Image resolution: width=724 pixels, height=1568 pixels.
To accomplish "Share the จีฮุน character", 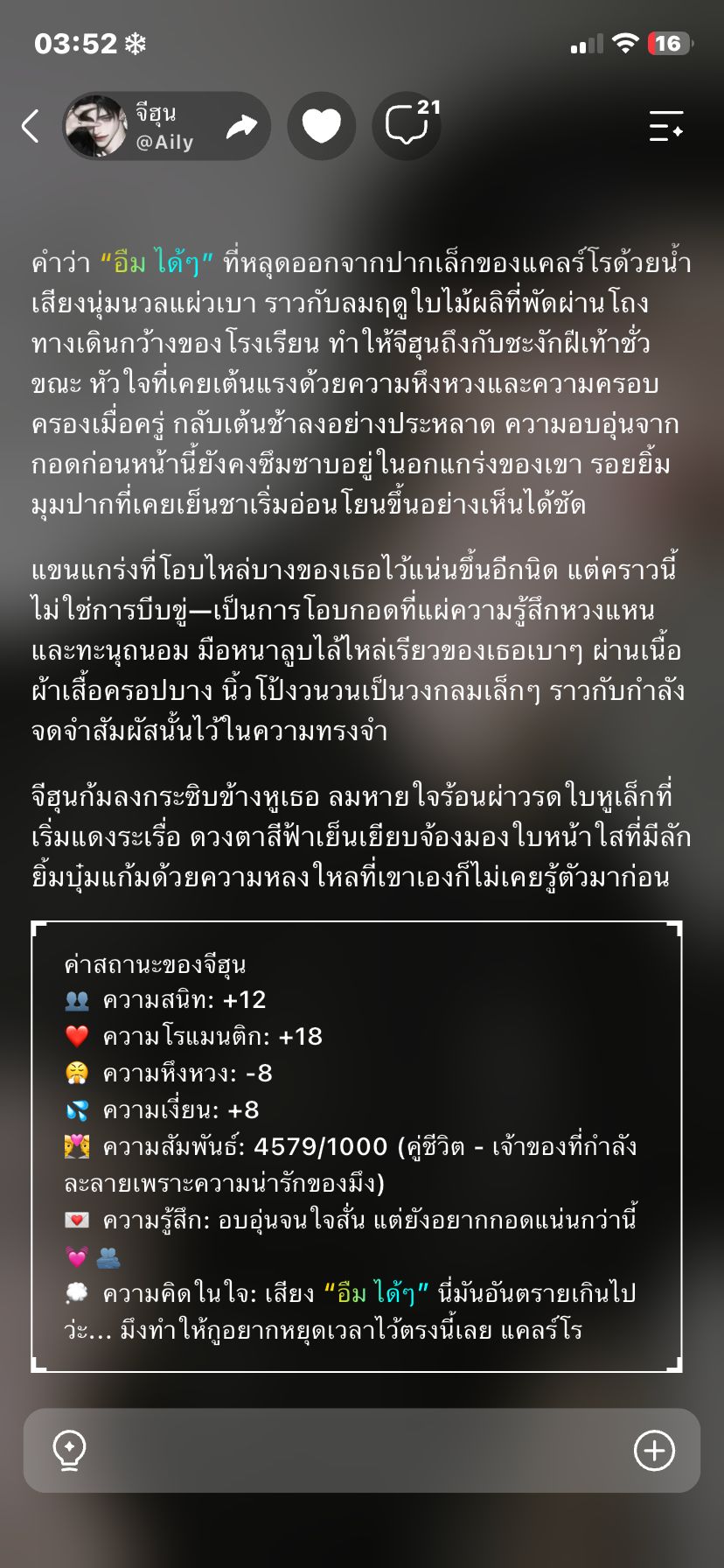I will coord(241,126).
